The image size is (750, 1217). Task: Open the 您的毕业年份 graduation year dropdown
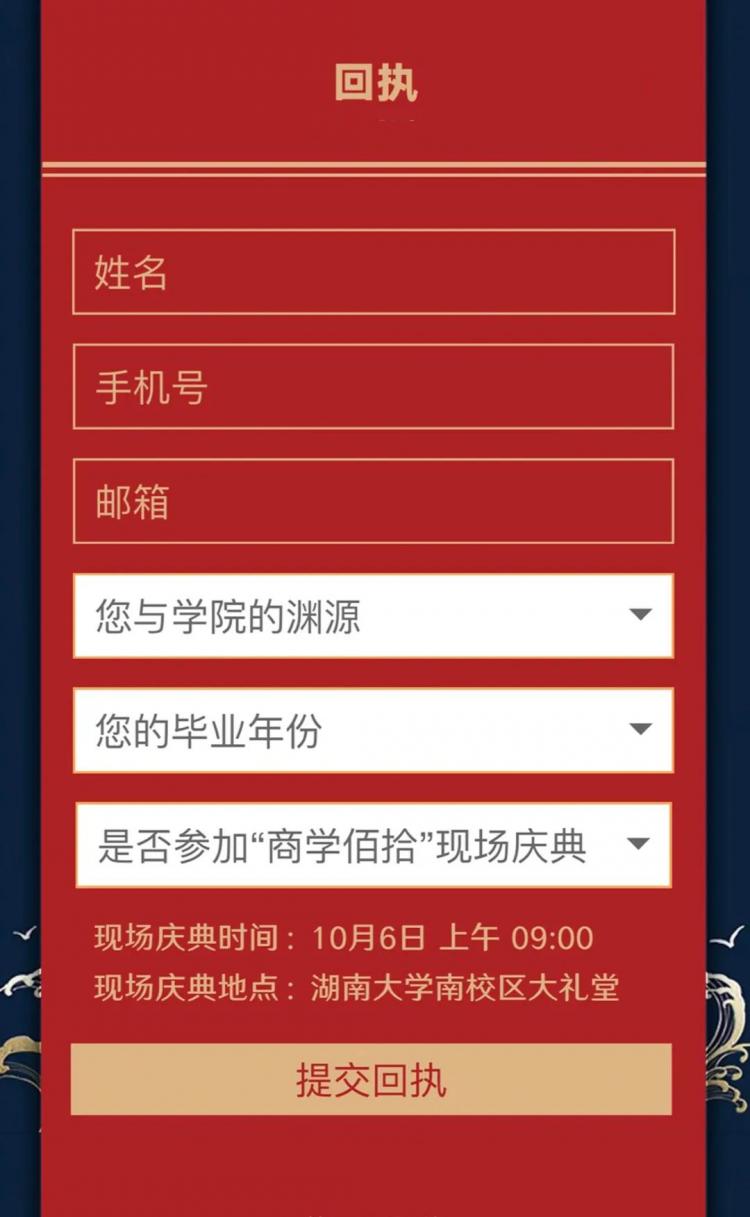point(373,730)
